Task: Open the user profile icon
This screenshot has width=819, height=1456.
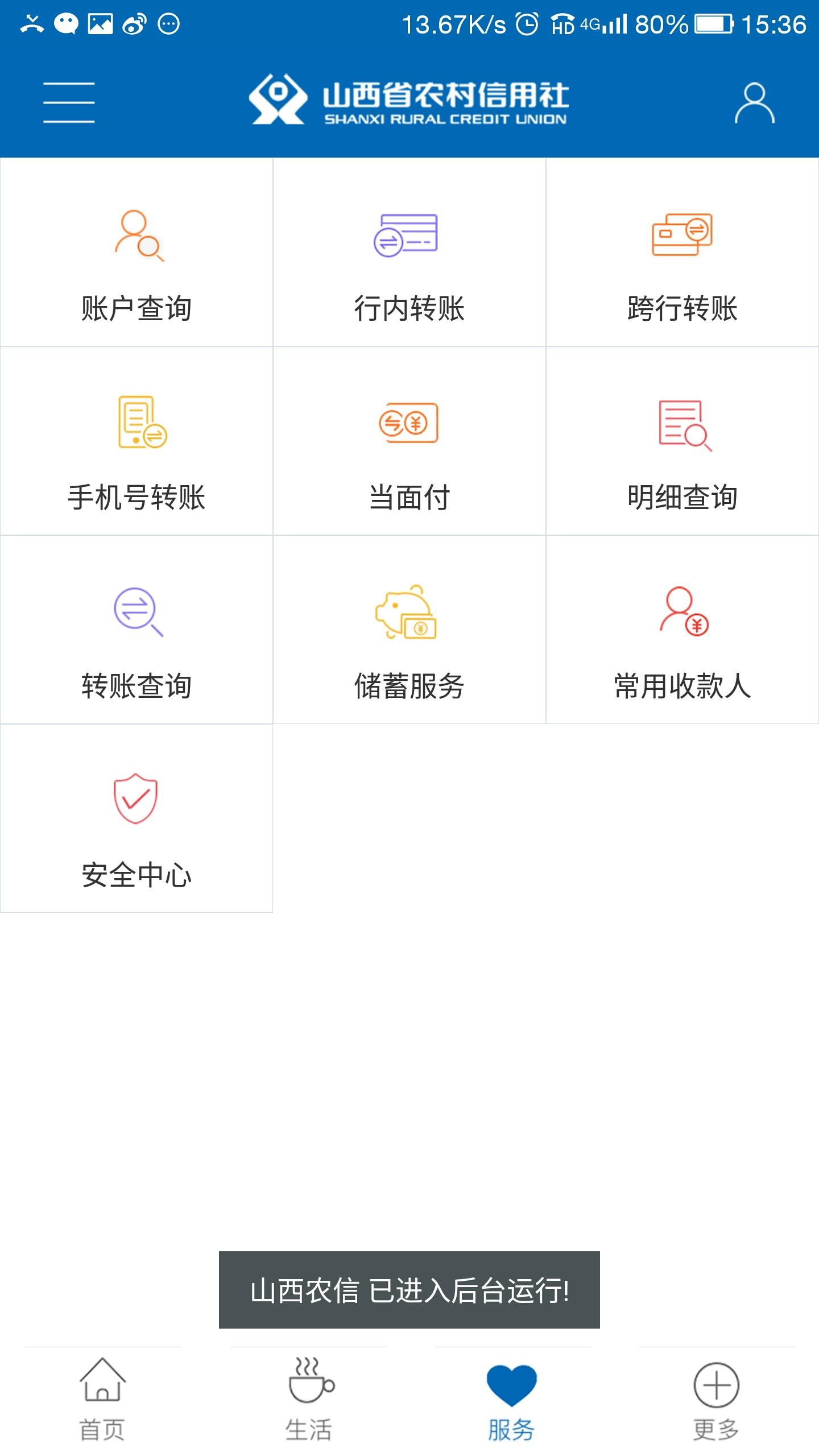Action: pyautogui.click(x=754, y=103)
